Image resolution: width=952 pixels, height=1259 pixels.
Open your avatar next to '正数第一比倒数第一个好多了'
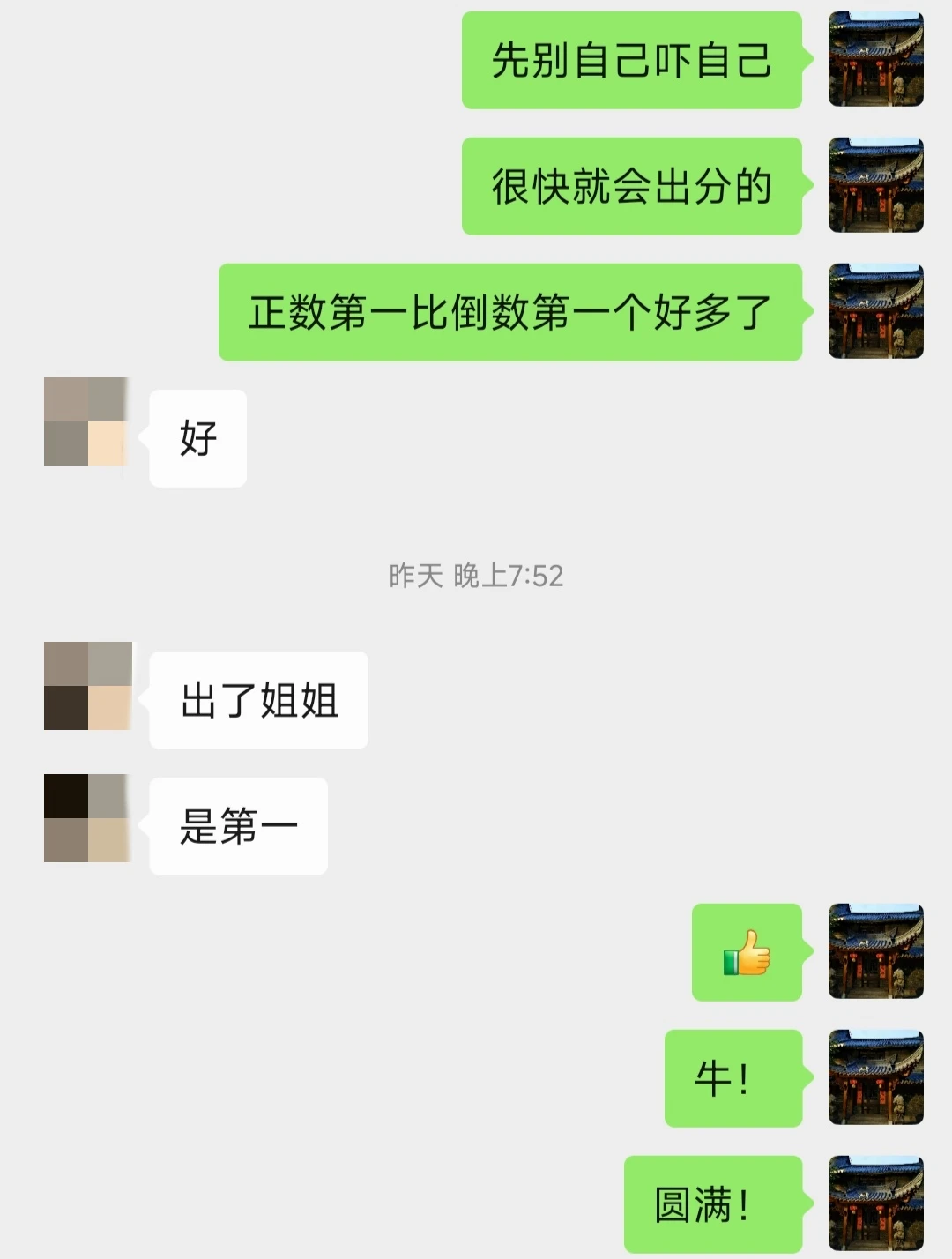[x=874, y=310]
